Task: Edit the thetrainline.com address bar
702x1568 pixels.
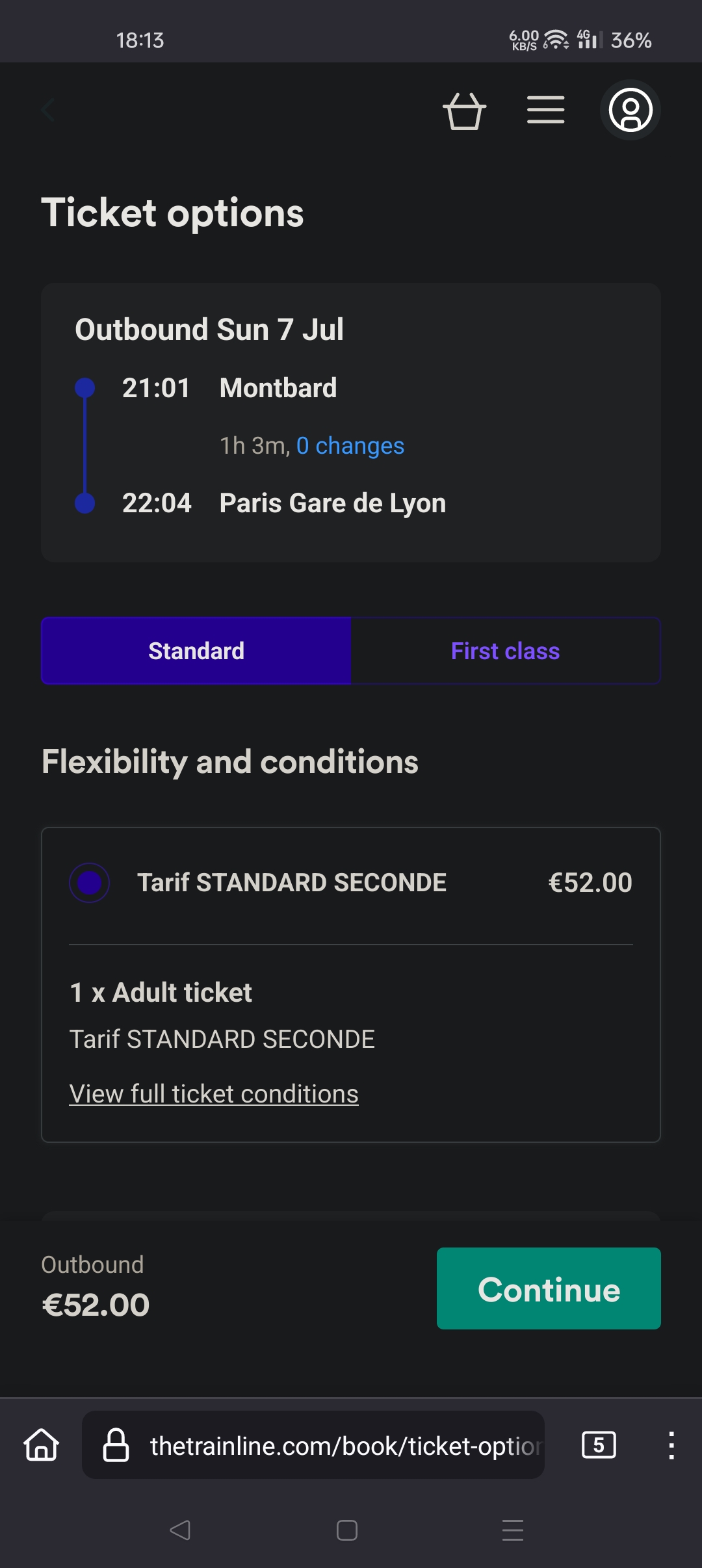Action: [x=313, y=1445]
